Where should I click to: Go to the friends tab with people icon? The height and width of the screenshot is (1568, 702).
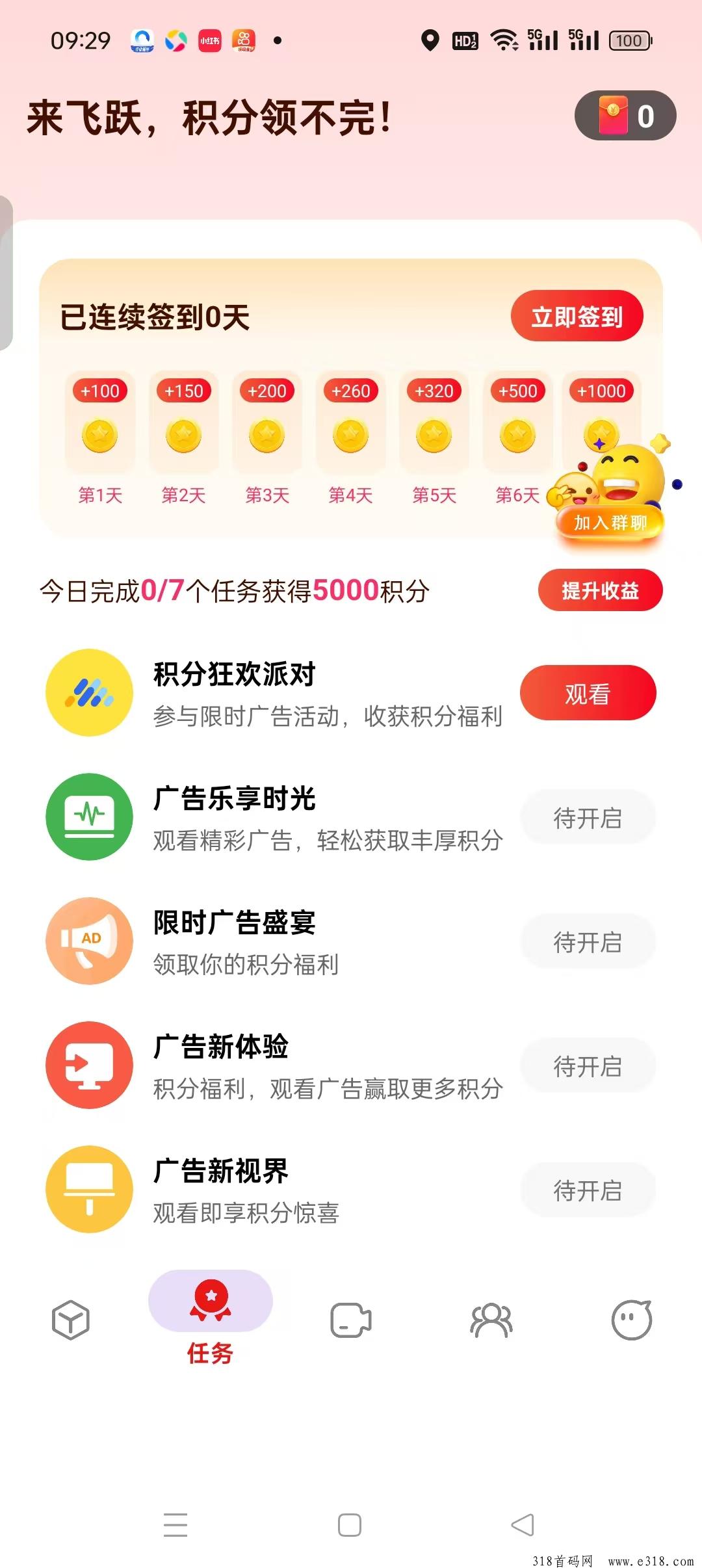pyautogui.click(x=491, y=1320)
